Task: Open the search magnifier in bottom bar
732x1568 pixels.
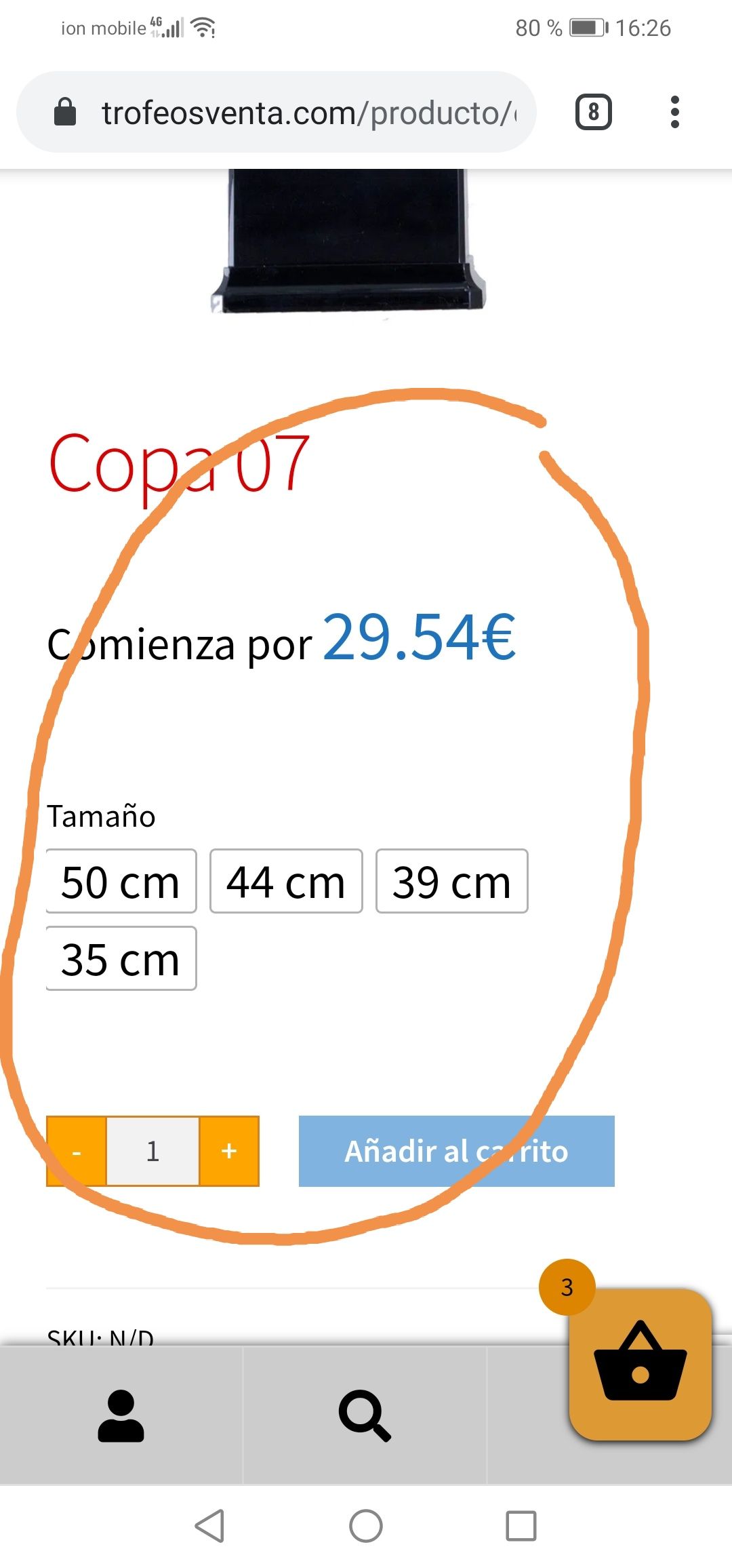Action: pyautogui.click(x=365, y=1415)
